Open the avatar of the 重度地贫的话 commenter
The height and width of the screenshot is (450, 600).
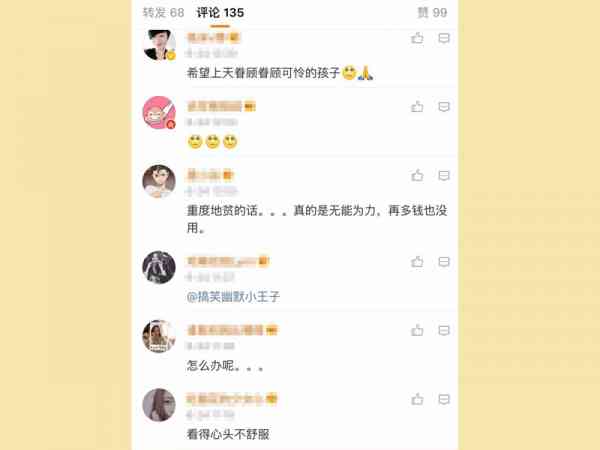(x=159, y=181)
